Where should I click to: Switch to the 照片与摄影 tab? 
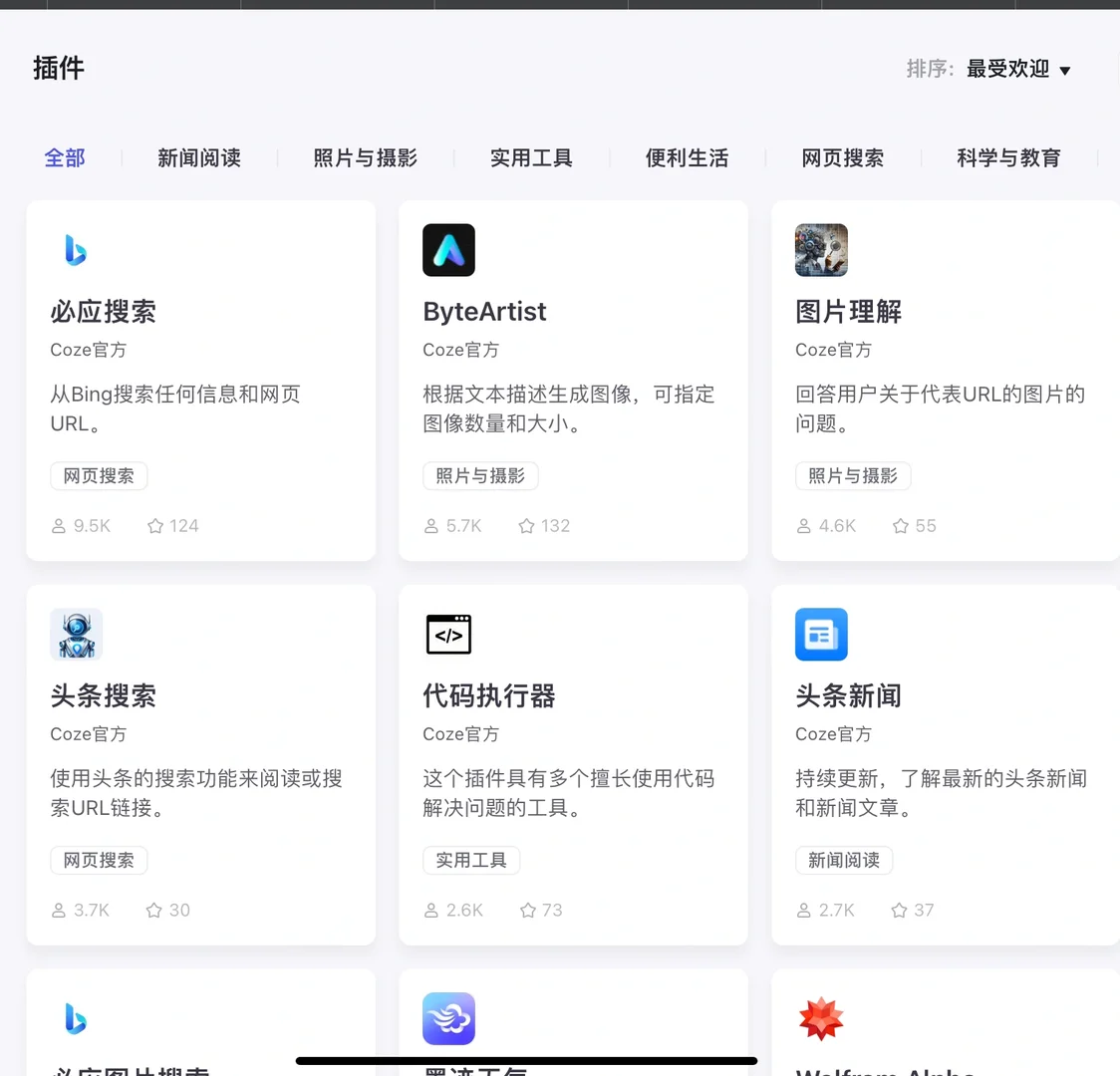365,157
